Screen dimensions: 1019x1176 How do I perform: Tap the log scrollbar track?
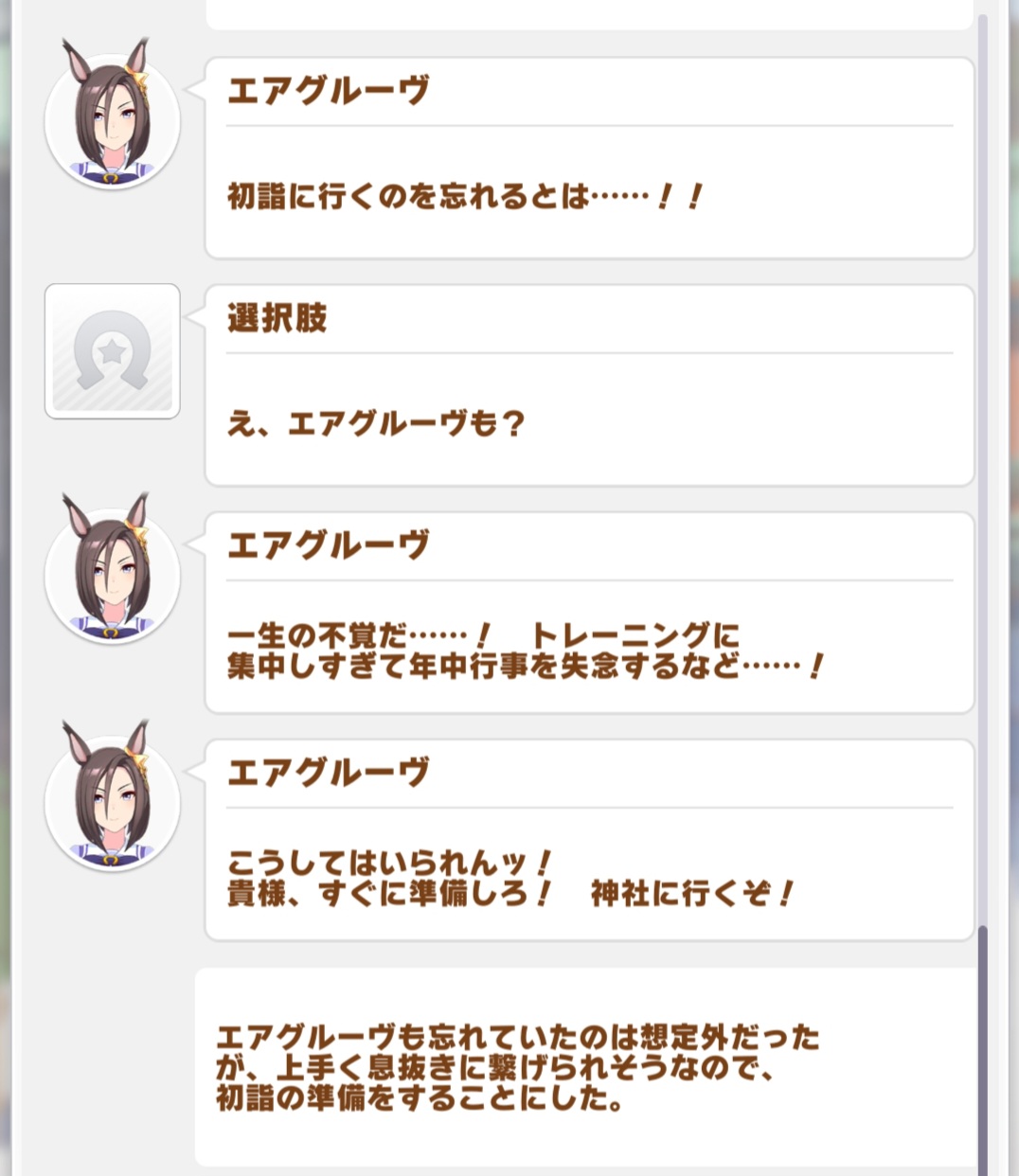tap(982, 473)
